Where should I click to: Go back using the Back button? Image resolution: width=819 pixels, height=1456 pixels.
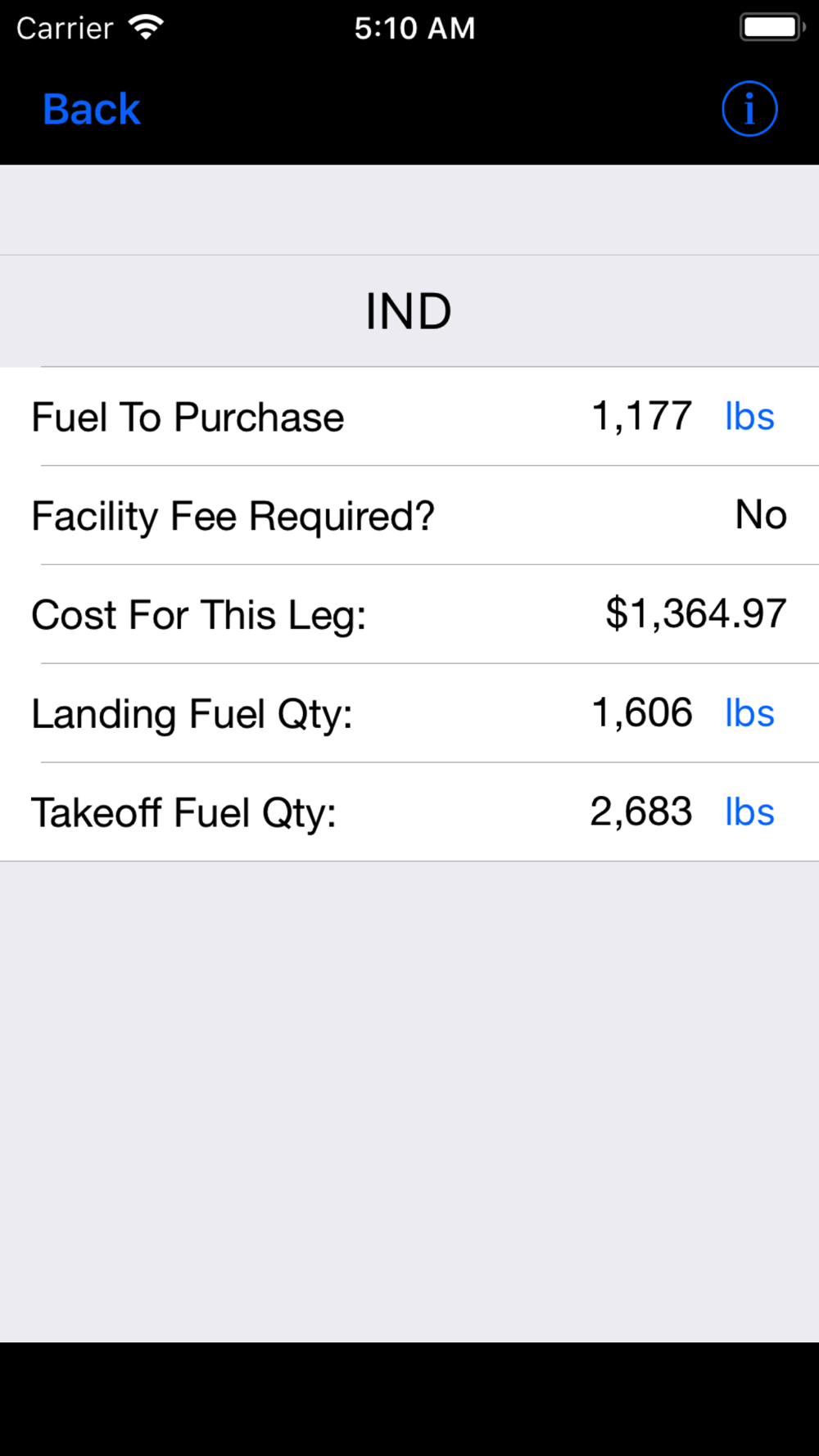tap(91, 109)
